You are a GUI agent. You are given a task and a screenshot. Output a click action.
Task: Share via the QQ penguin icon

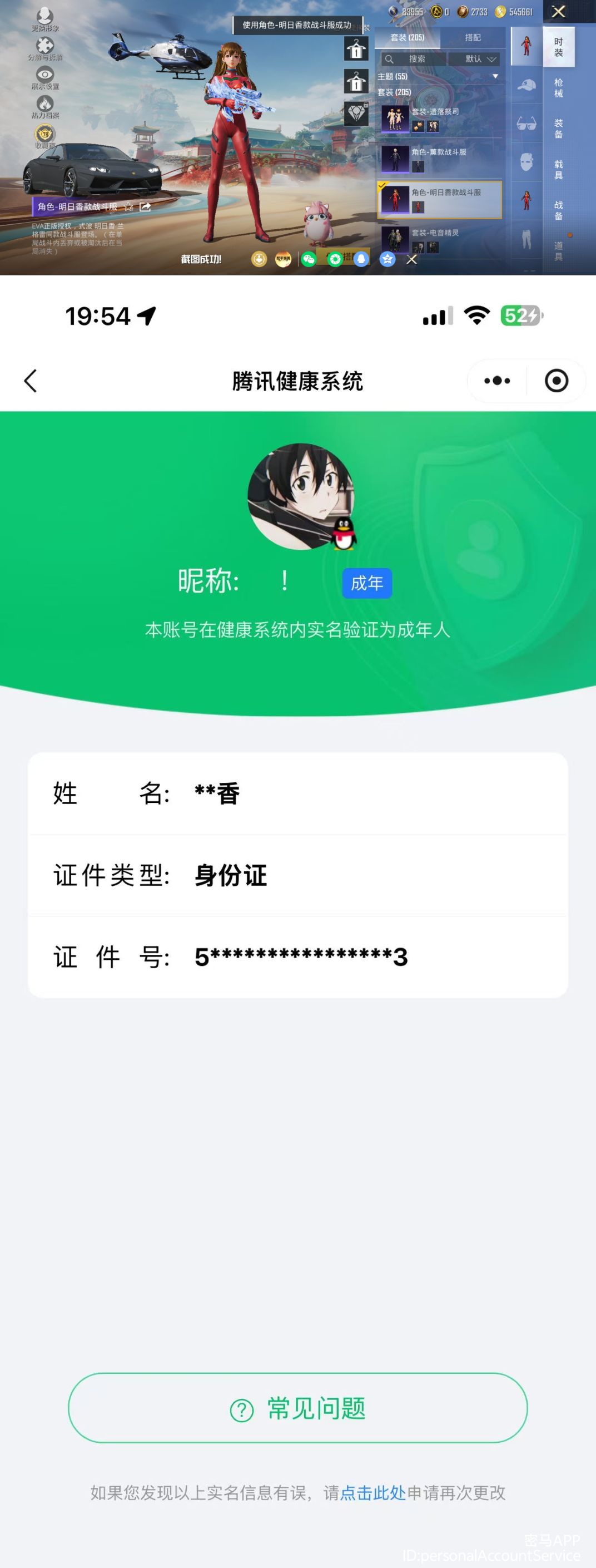pyautogui.click(x=362, y=258)
